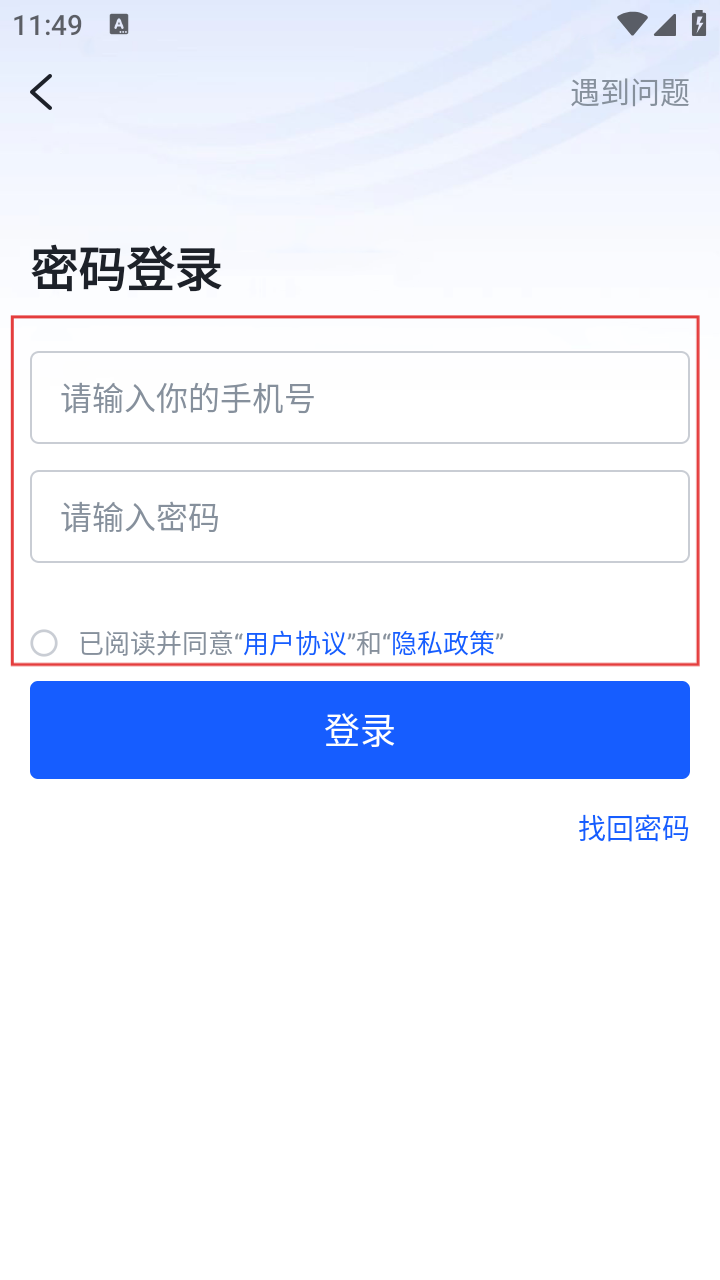Go back using the arrow icon
Screen dimensions: 720x1280
tap(41, 92)
